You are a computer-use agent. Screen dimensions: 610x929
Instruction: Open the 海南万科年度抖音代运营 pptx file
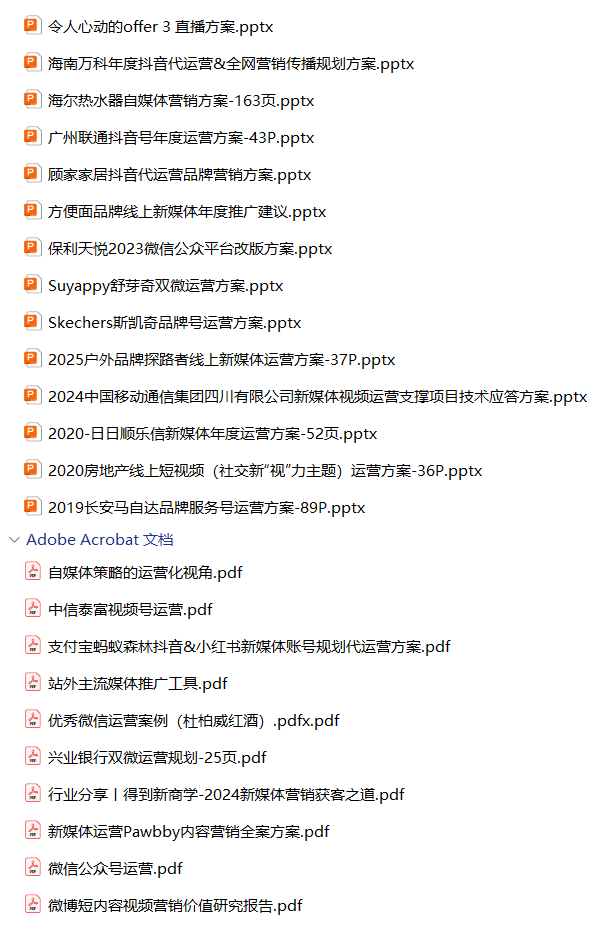(230, 64)
